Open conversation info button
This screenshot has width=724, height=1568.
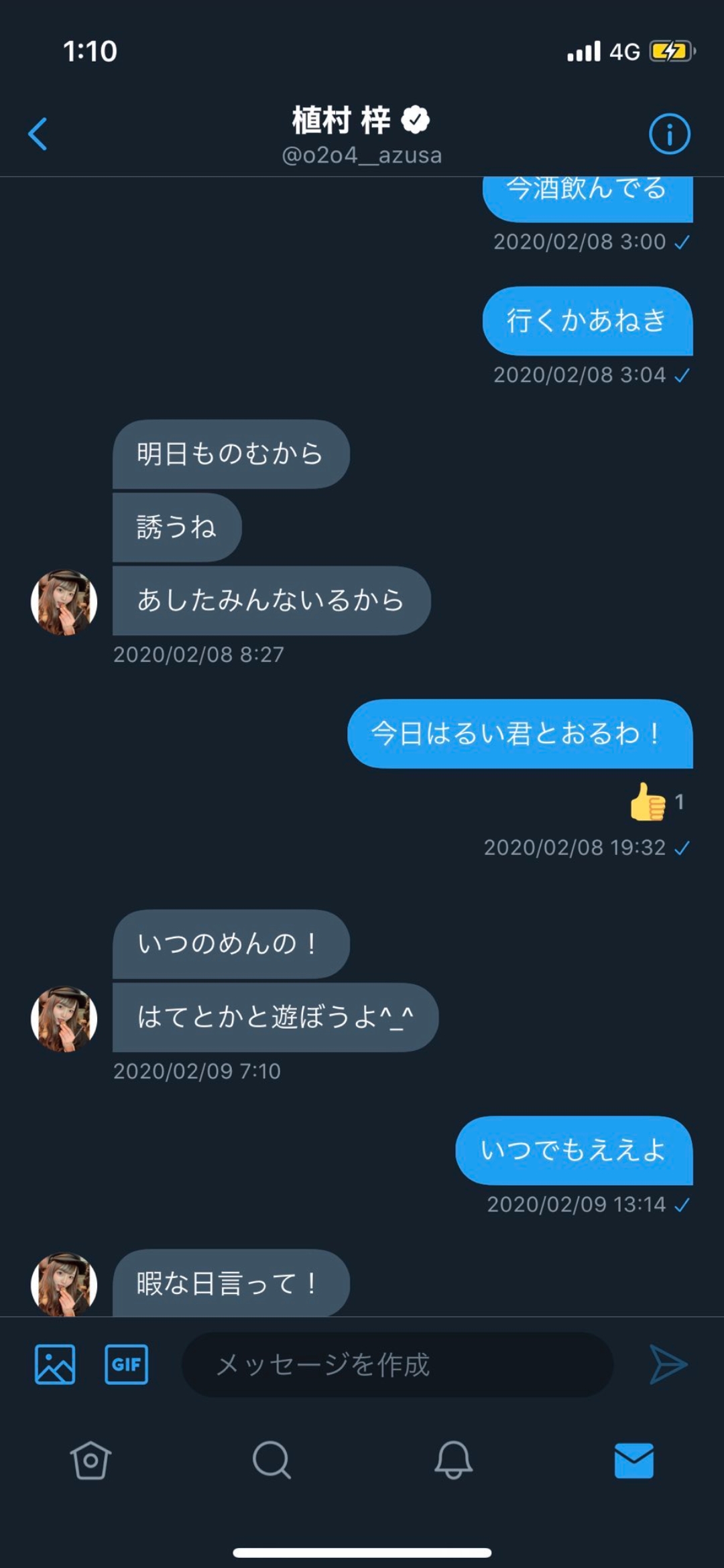point(669,134)
